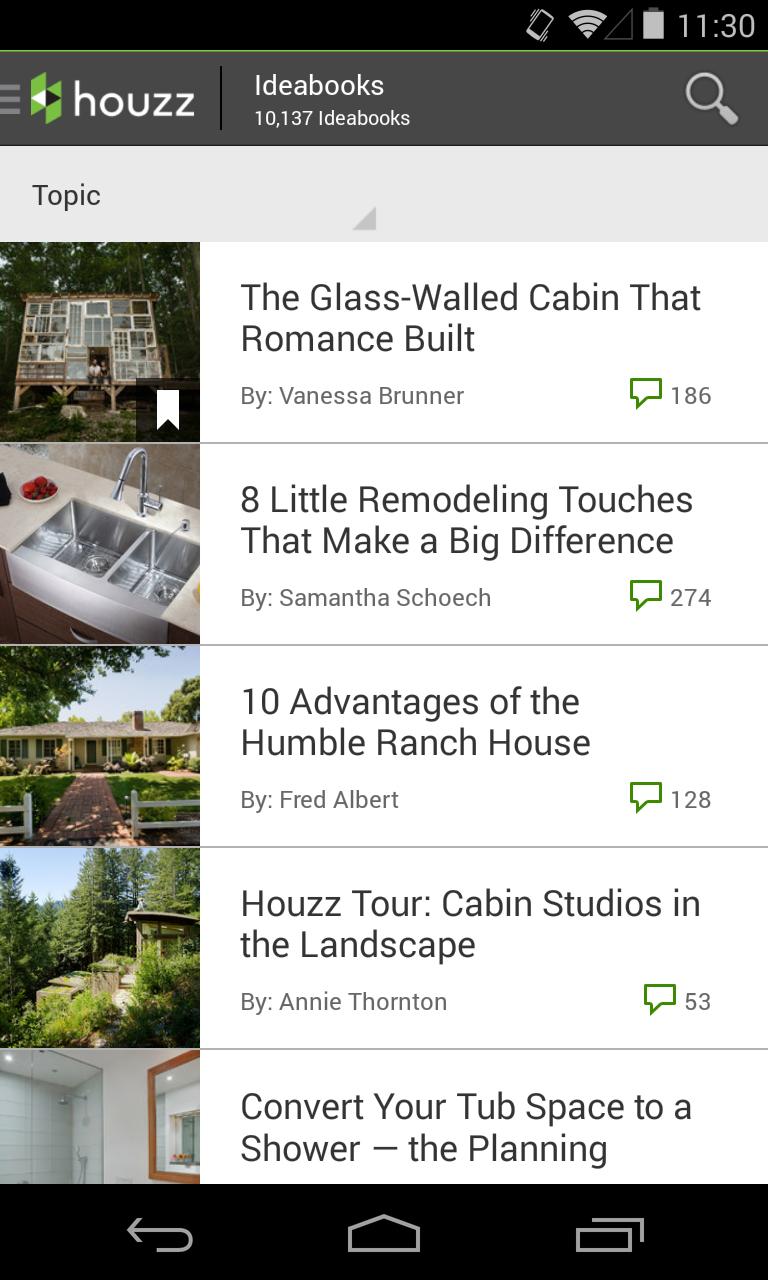The height and width of the screenshot is (1280, 768).
Task: Click the comment bubble beside Houzz Tour article
Action: click(660, 998)
